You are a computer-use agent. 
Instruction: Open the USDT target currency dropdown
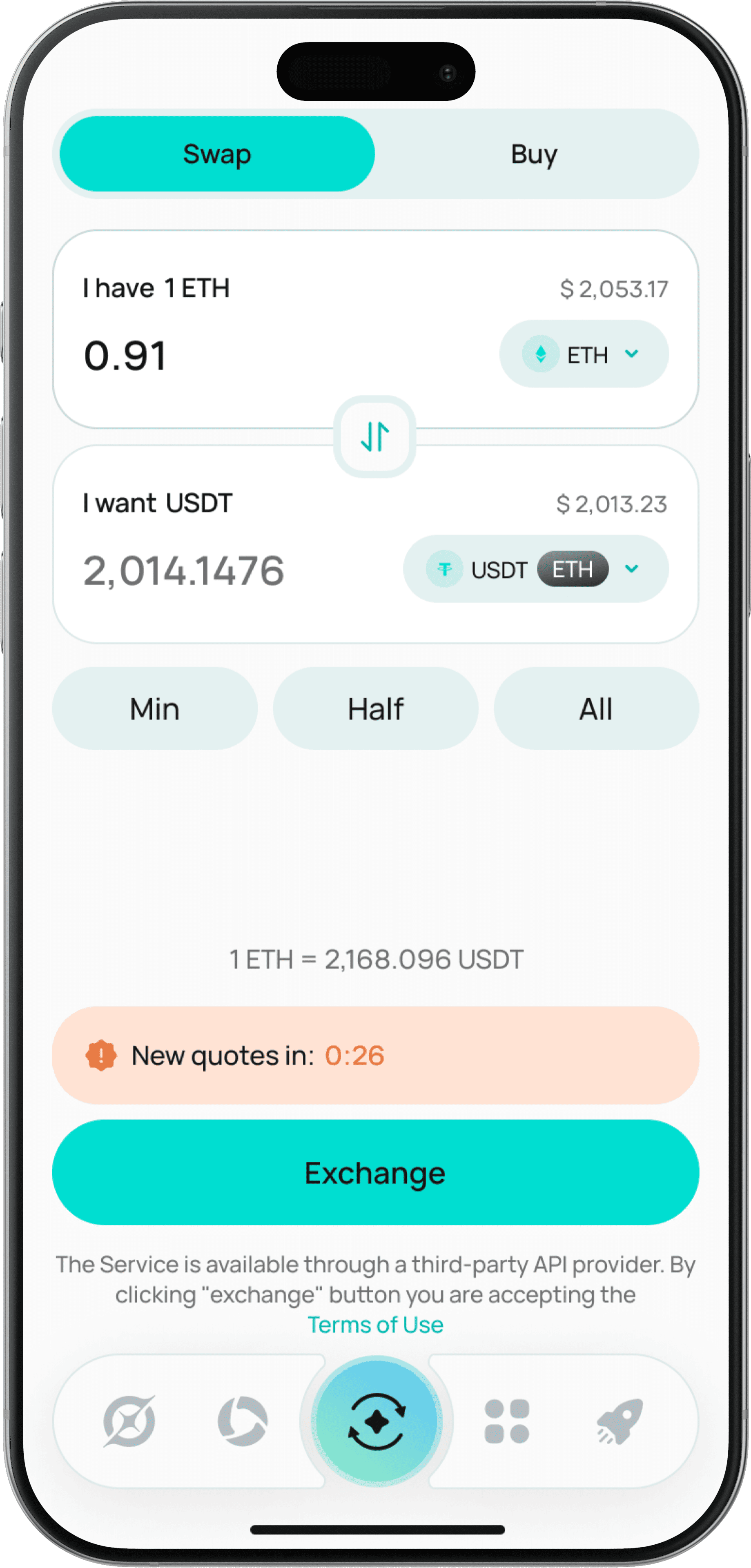(x=535, y=569)
